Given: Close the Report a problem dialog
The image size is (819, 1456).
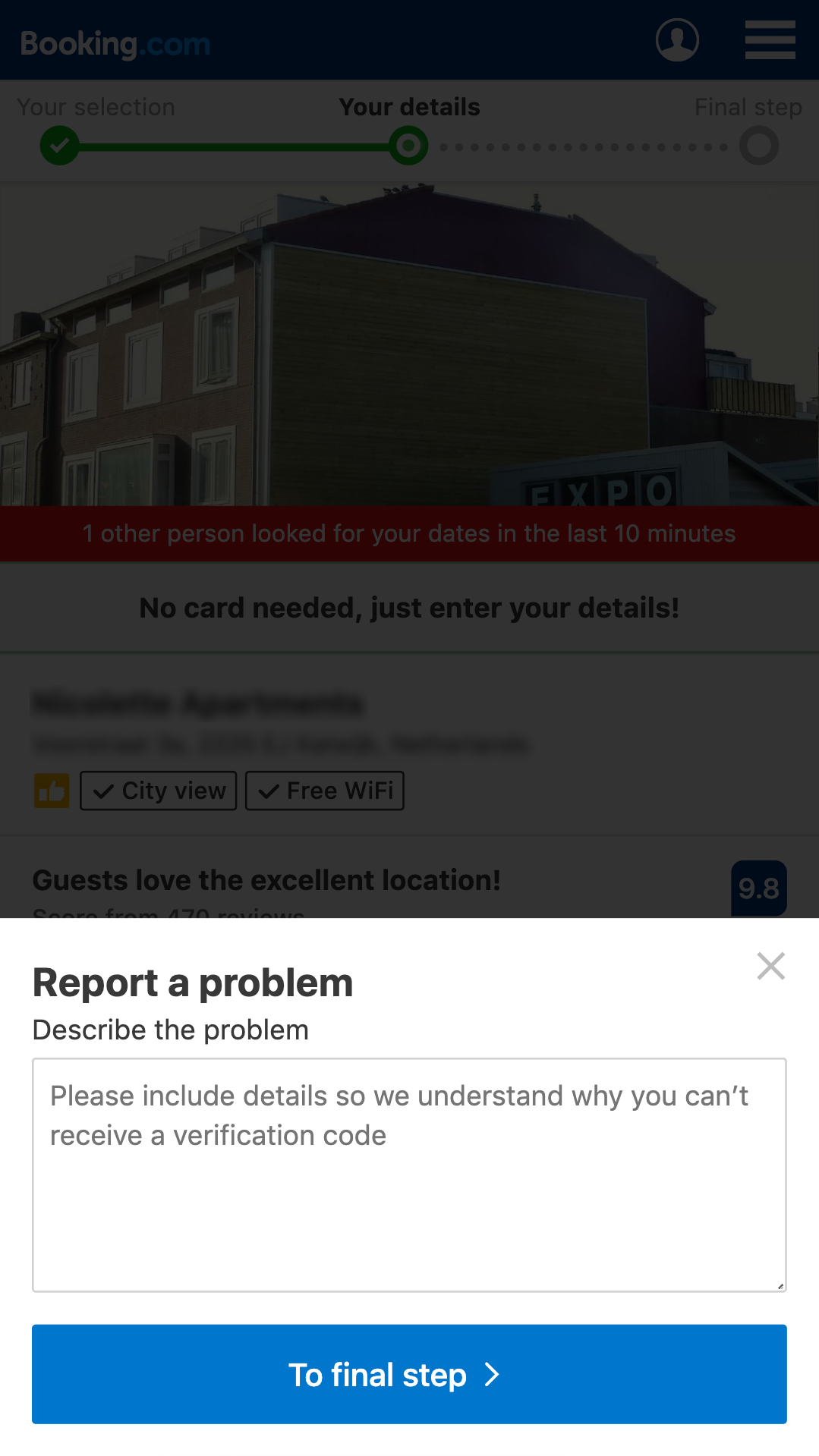Looking at the screenshot, I should pos(770,966).
